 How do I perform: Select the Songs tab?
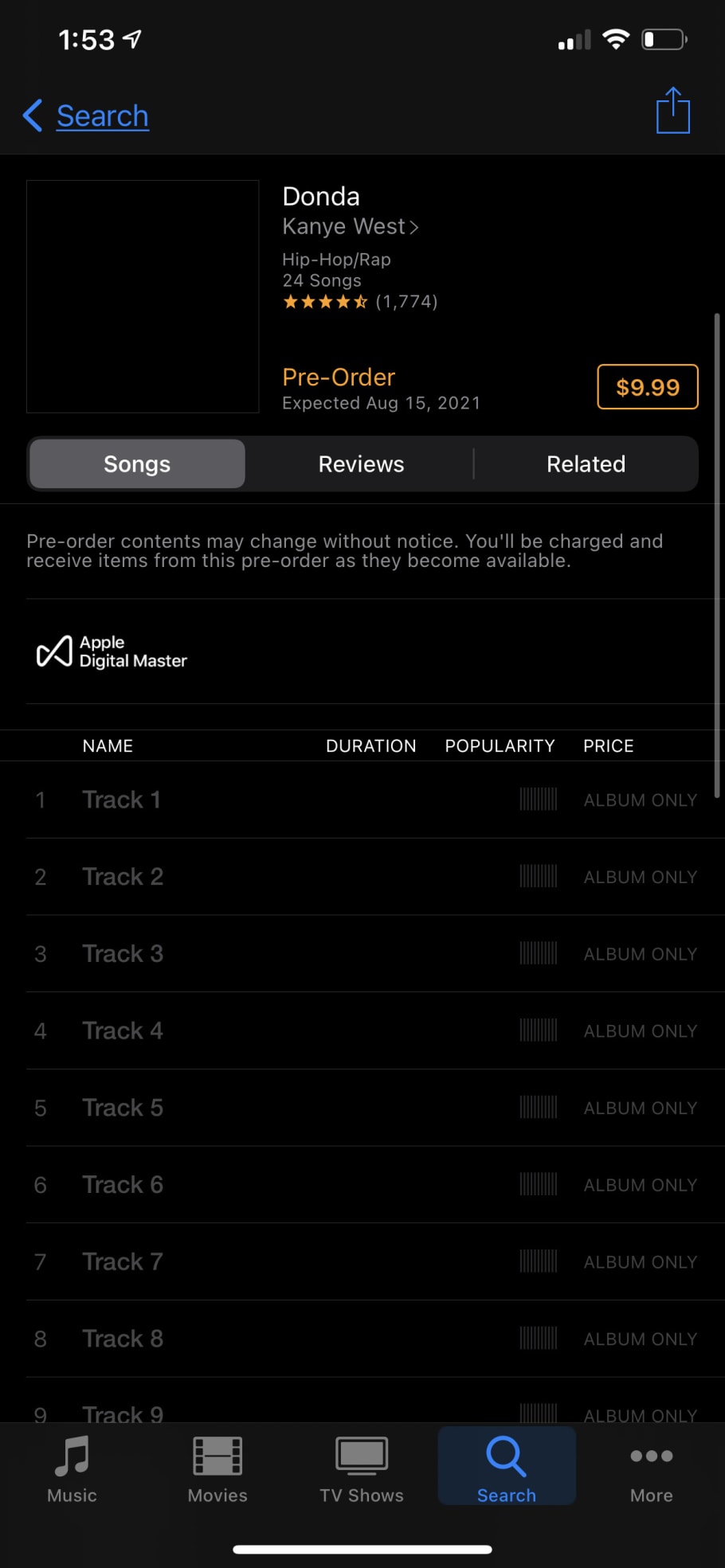click(x=137, y=464)
